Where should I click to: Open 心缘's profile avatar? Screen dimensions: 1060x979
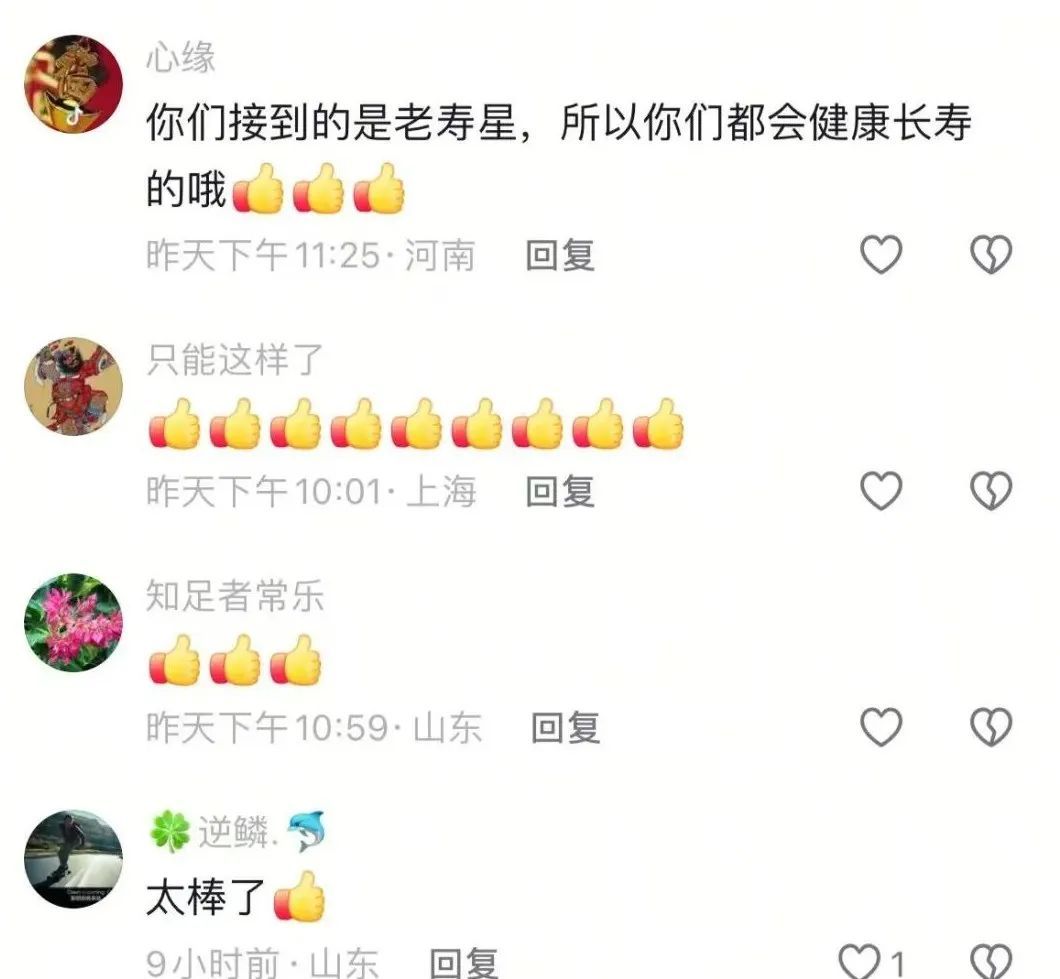click(73, 84)
